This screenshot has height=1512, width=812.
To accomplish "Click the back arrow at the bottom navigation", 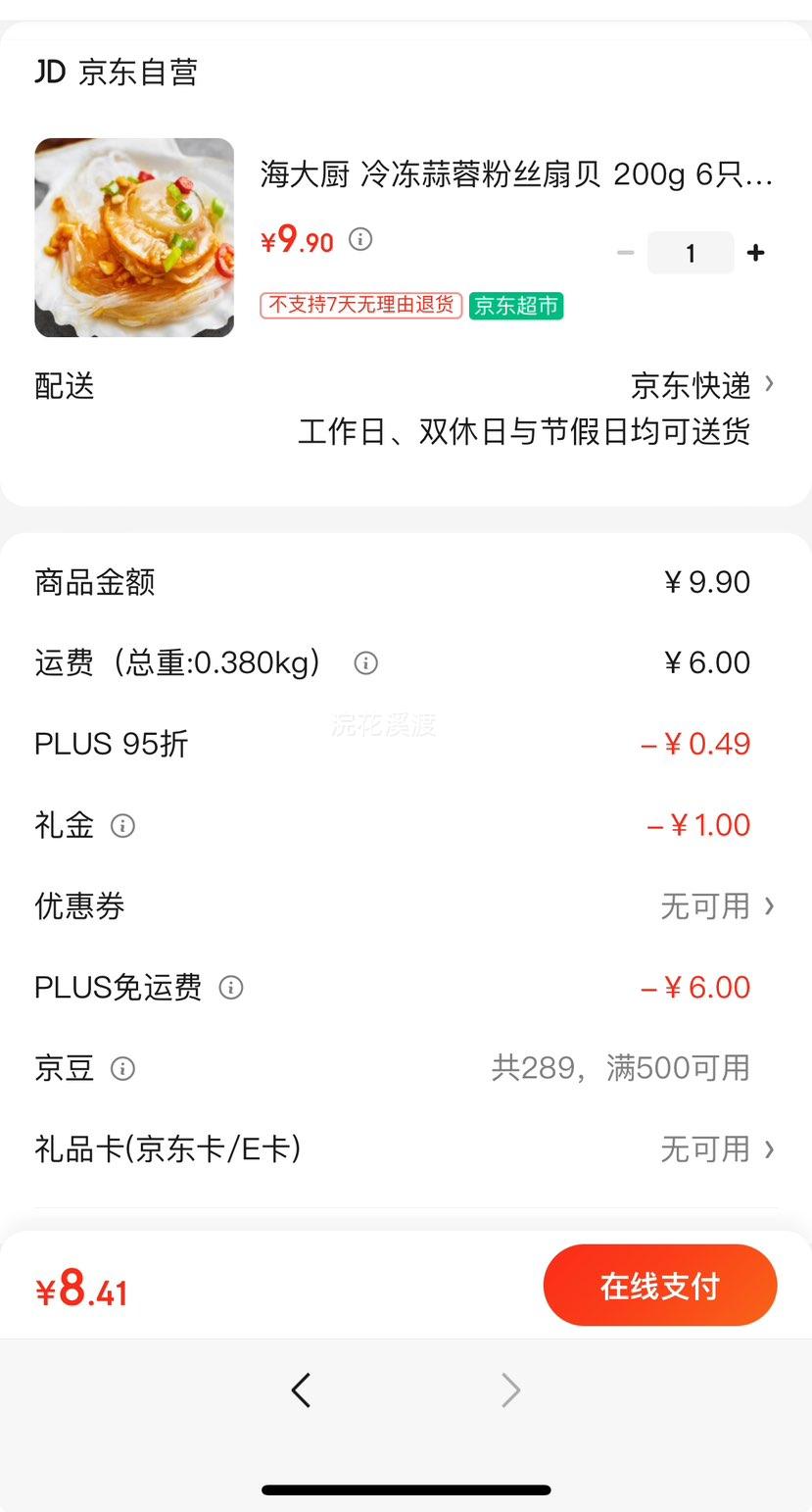I will coord(302,1390).
